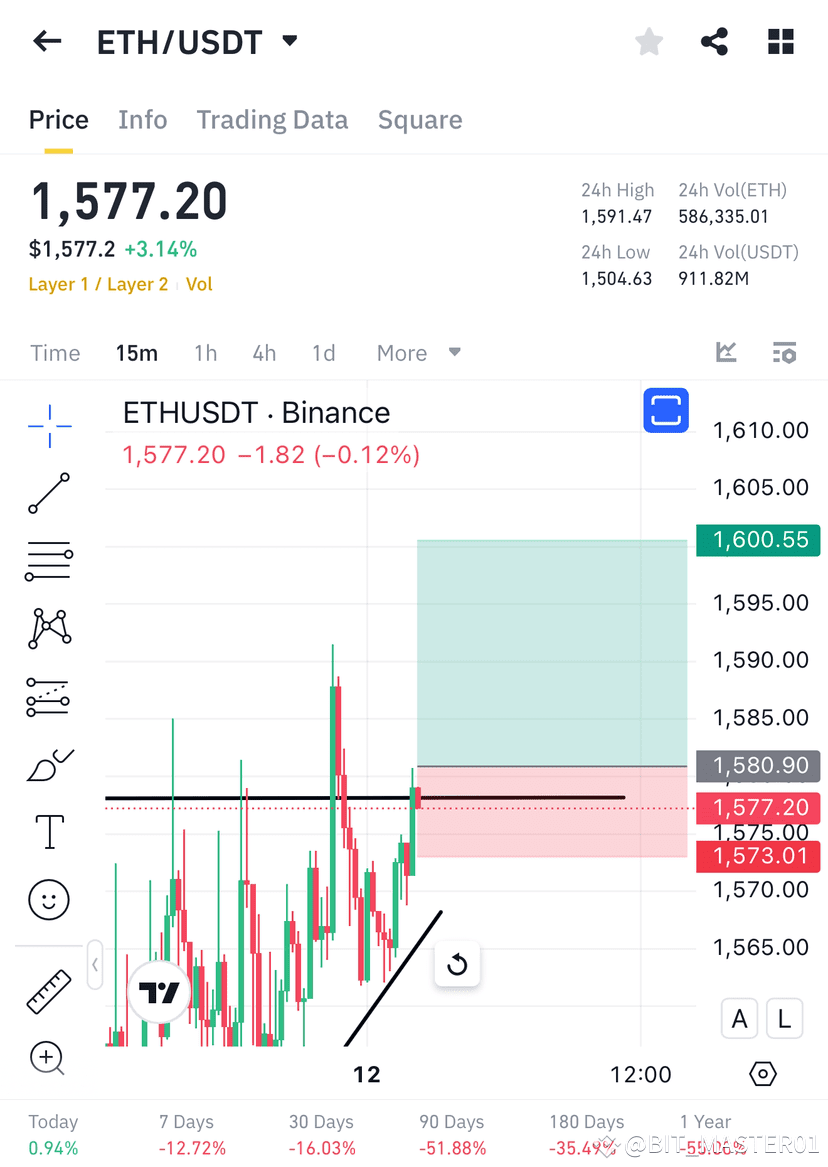Switch to the Trading Data tab

pos(272,119)
